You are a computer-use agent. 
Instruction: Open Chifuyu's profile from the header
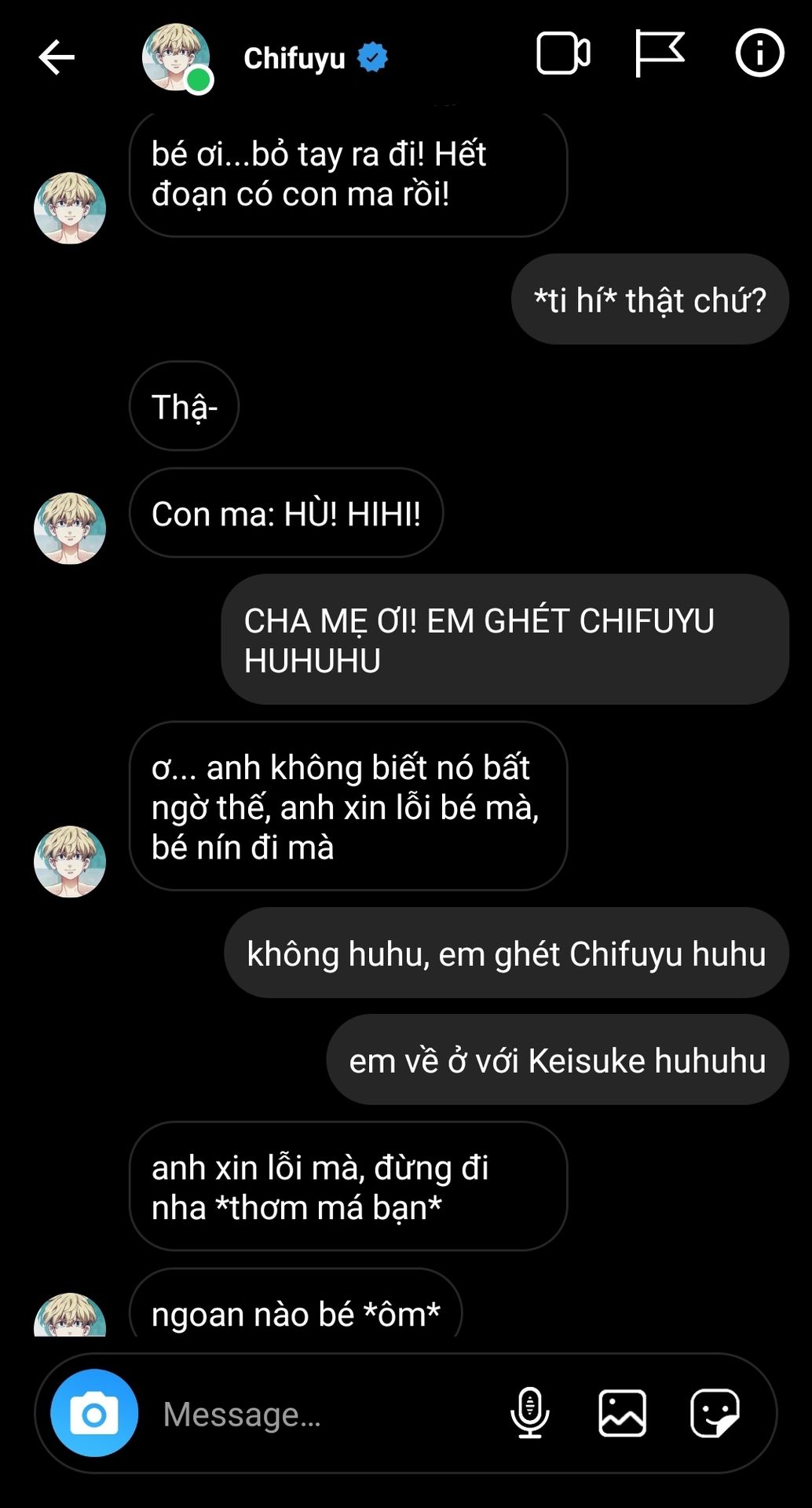pos(294,58)
